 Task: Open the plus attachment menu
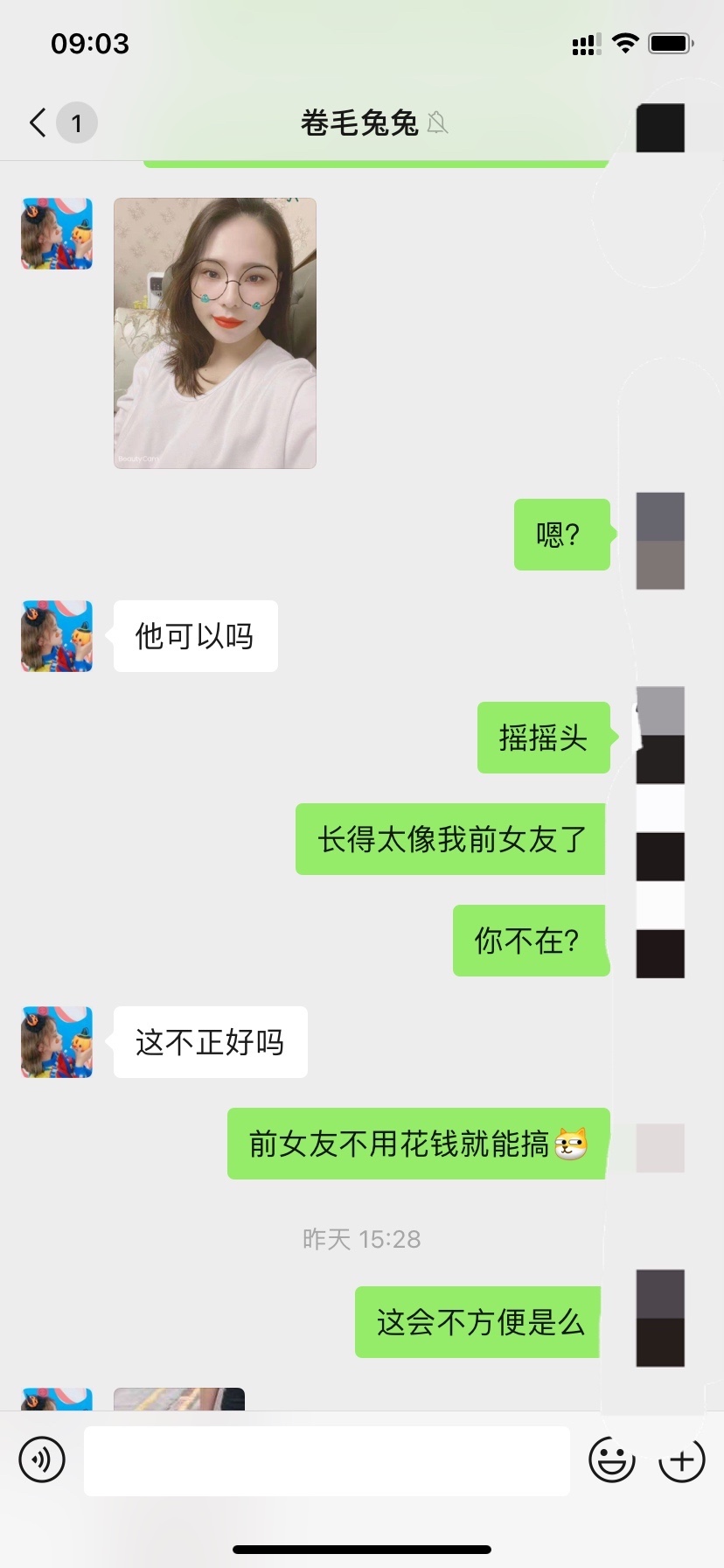[x=680, y=1459]
